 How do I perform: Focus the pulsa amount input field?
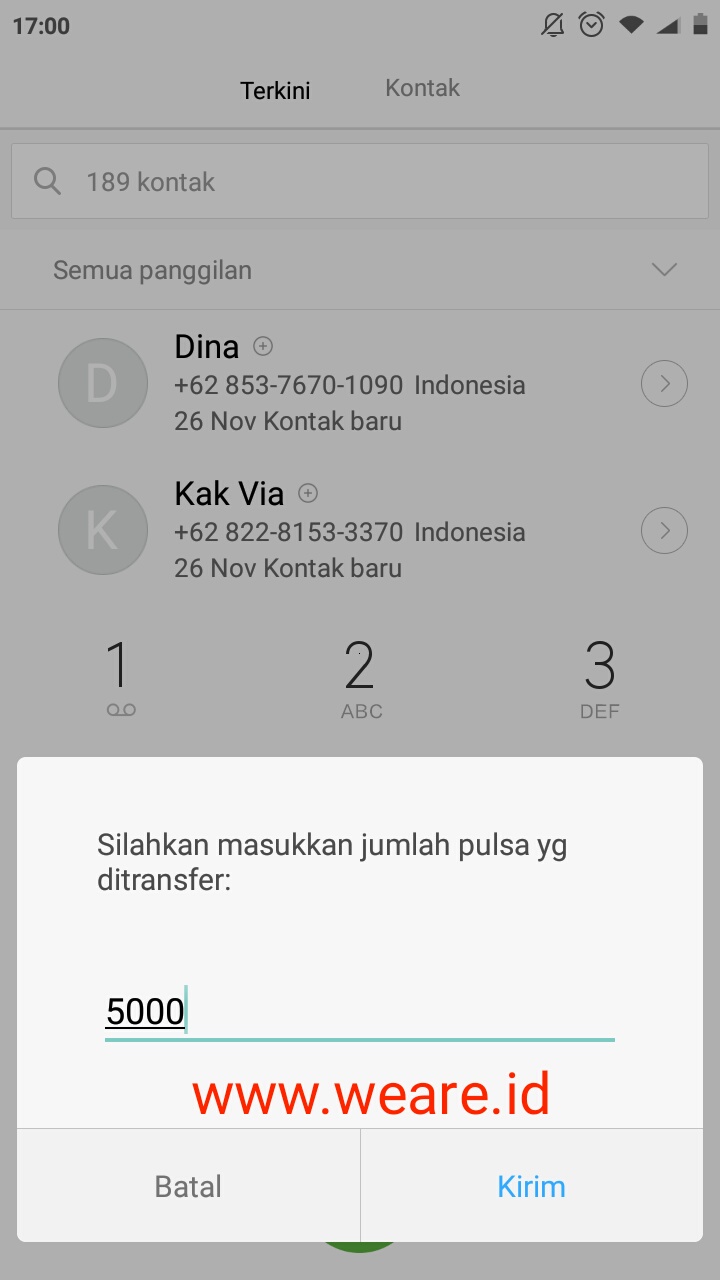point(360,1012)
